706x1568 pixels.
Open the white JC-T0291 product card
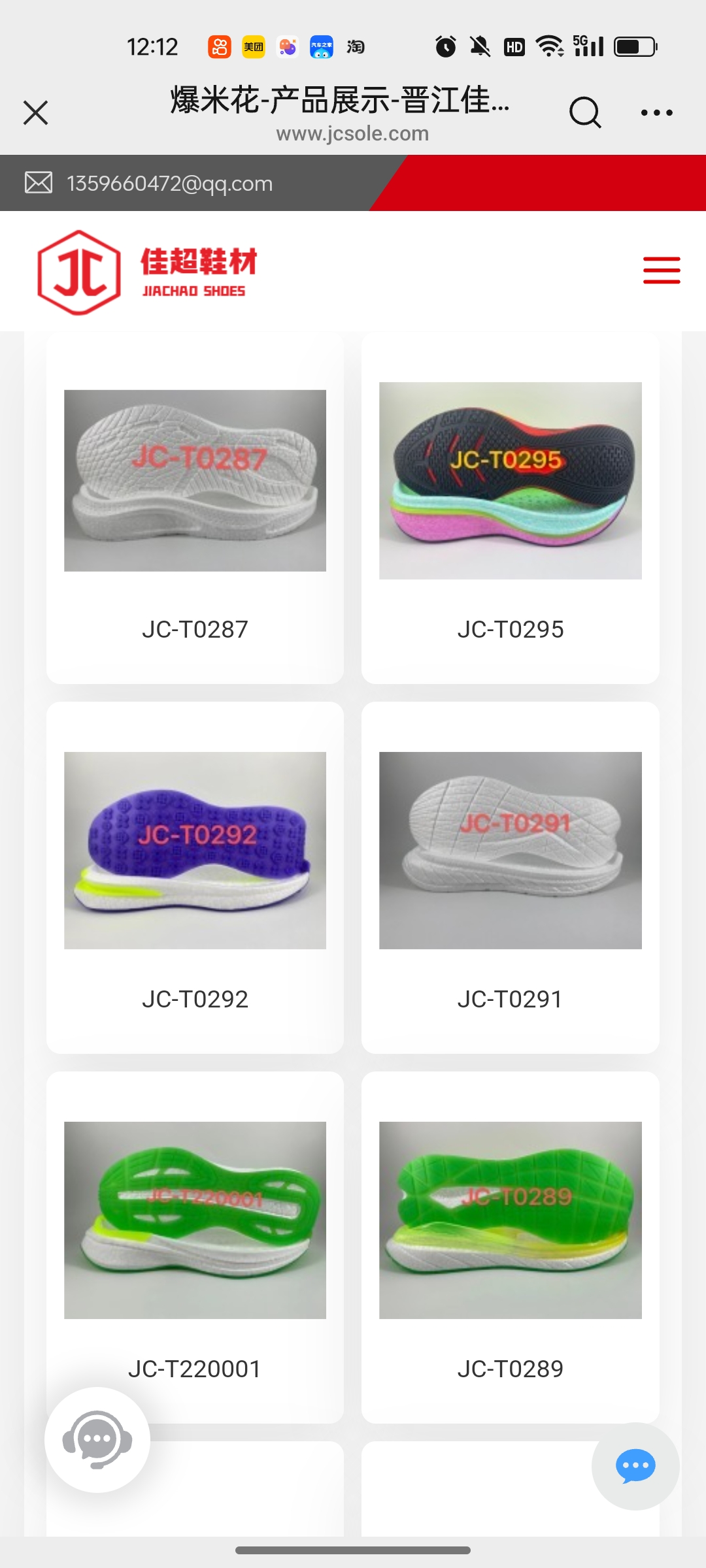510,850
